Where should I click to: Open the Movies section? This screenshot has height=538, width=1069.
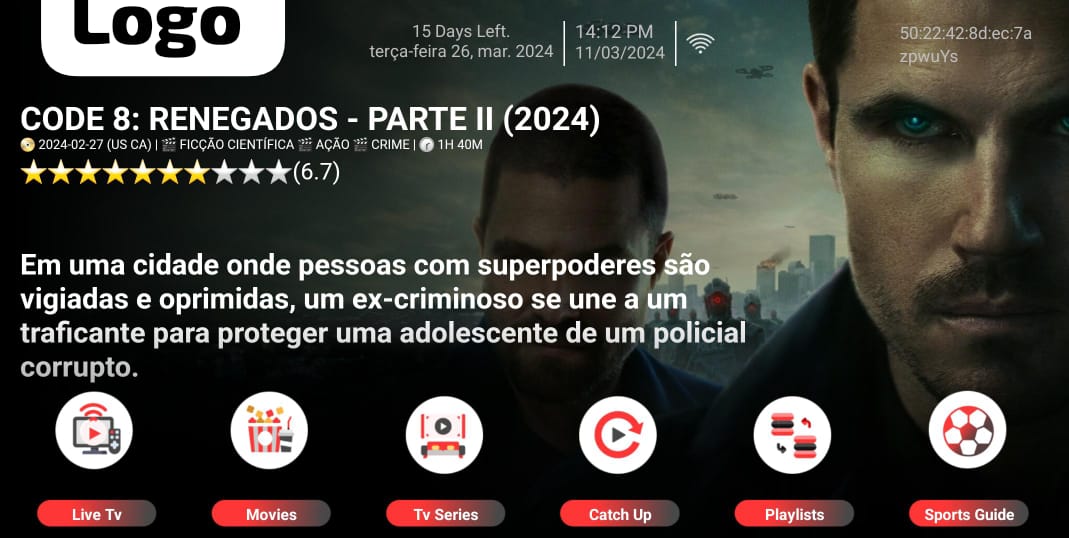tap(270, 431)
